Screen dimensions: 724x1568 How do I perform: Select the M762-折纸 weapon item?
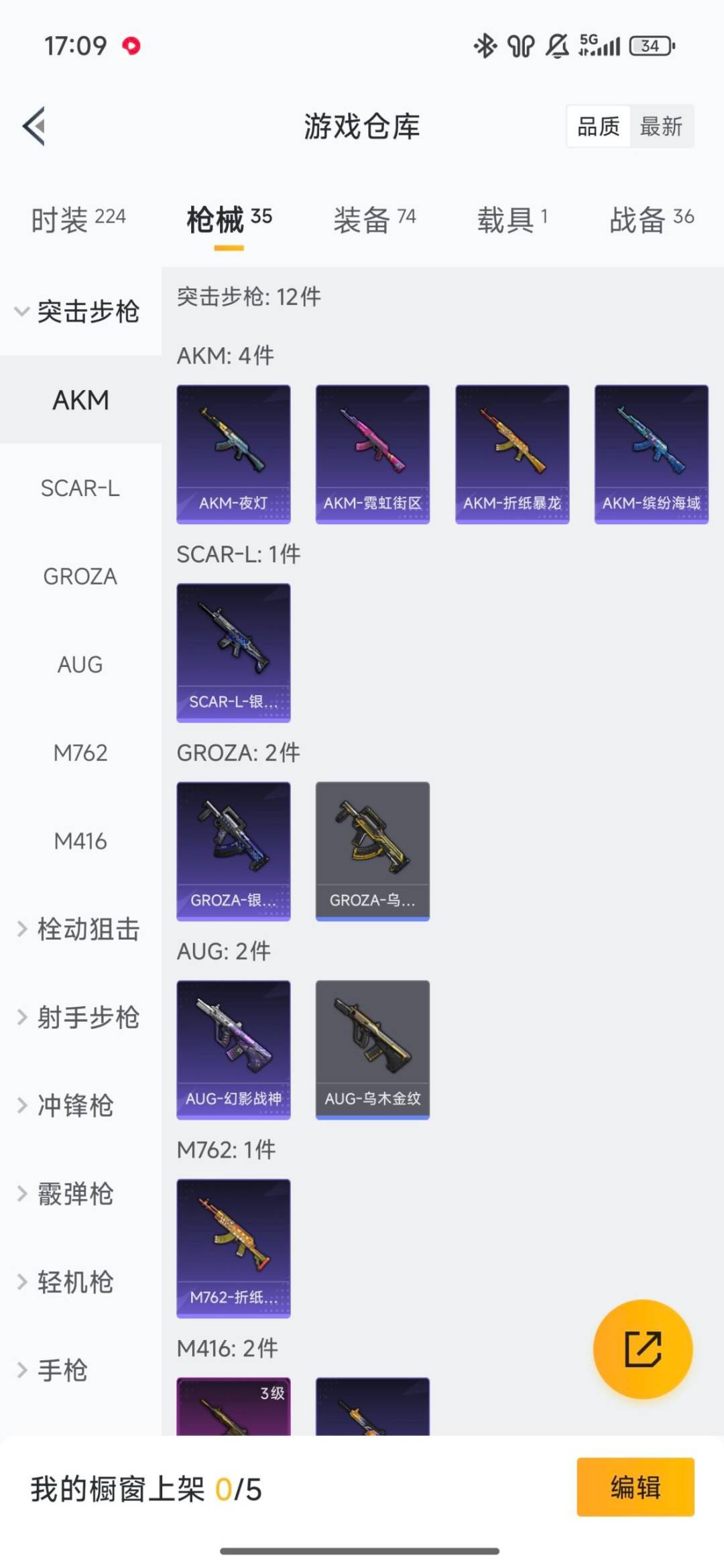pyautogui.click(x=233, y=1247)
